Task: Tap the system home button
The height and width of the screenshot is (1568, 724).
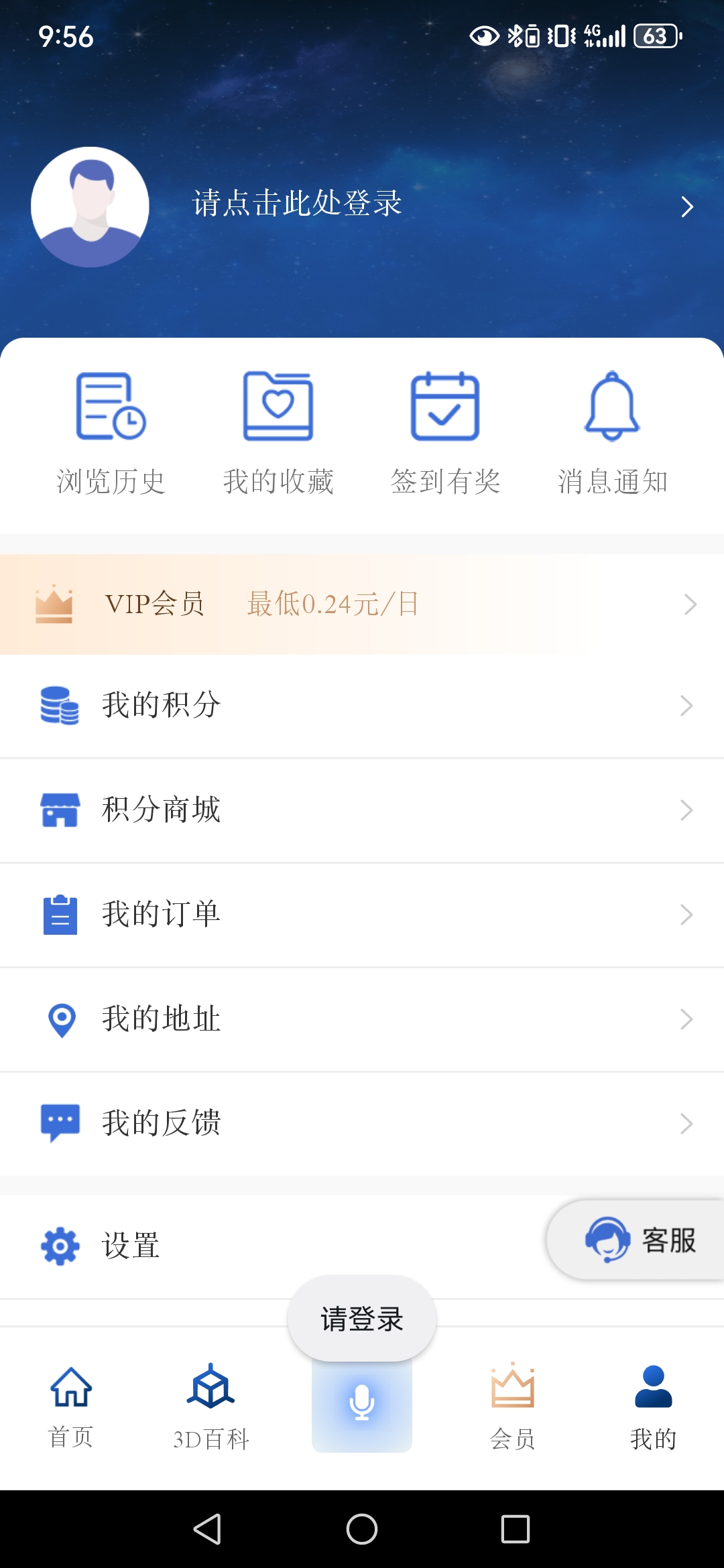Action: 362,1529
